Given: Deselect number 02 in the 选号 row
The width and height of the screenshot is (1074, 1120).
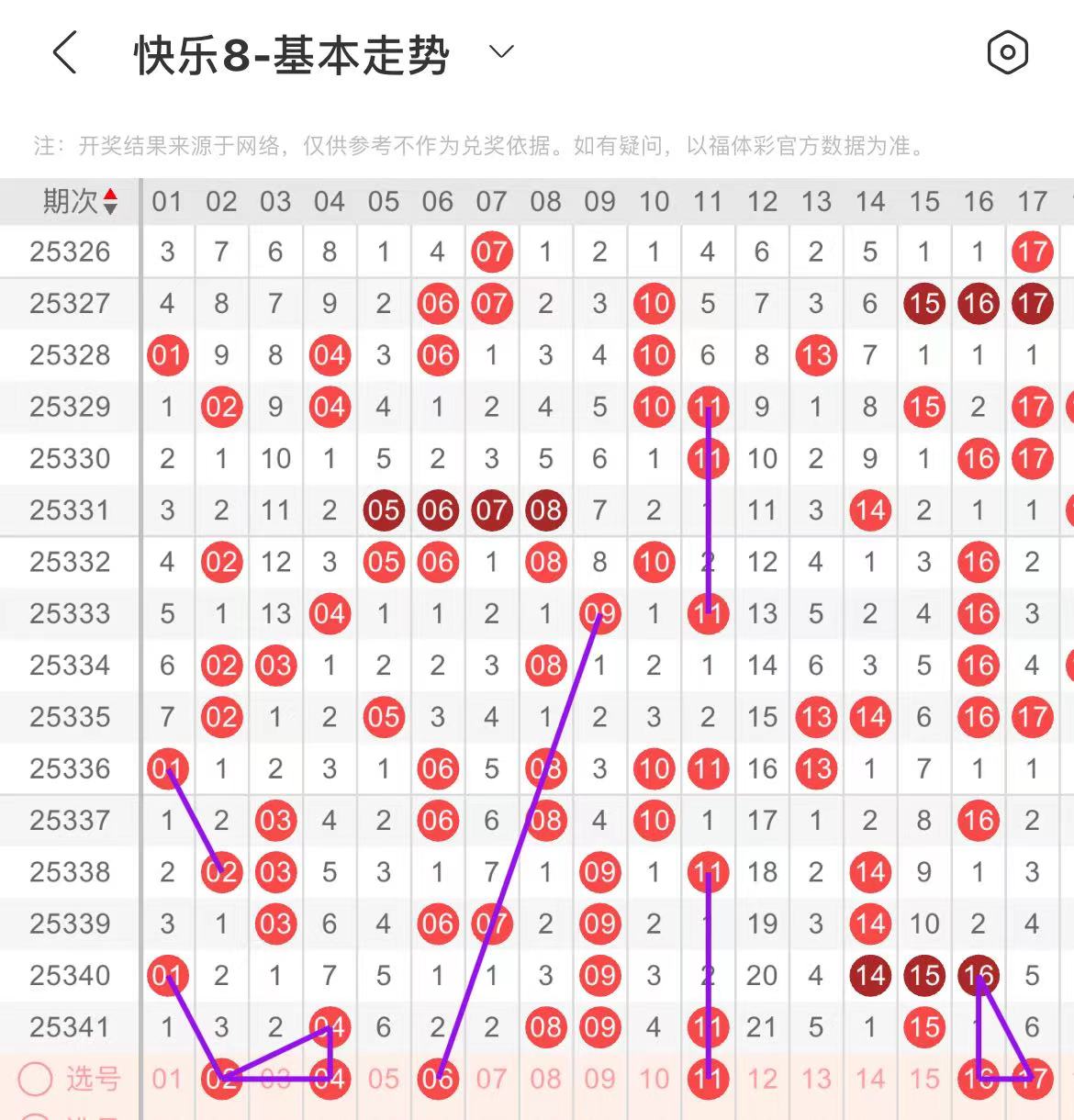Looking at the screenshot, I should click(x=221, y=1079).
